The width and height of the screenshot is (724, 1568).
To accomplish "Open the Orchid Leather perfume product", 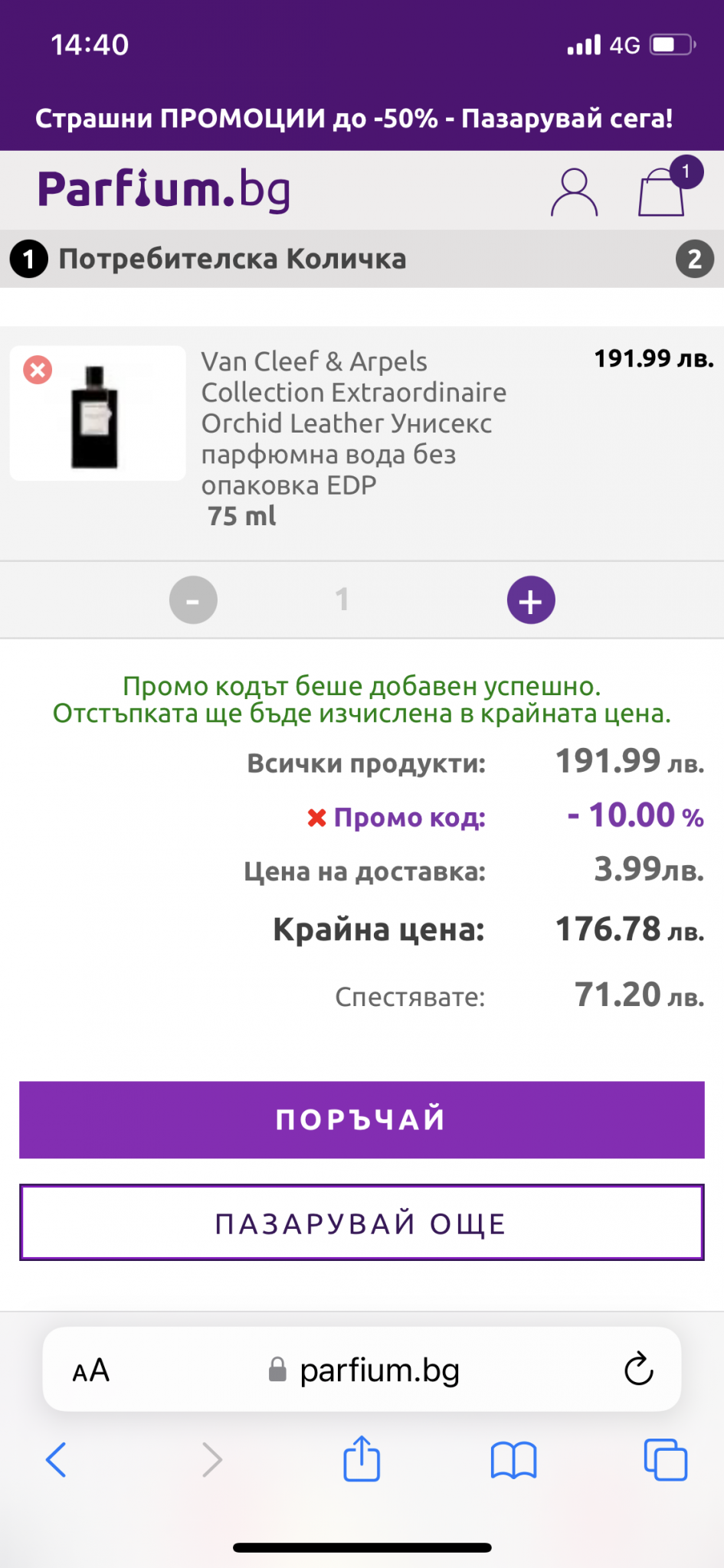I will pyautogui.click(x=353, y=423).
